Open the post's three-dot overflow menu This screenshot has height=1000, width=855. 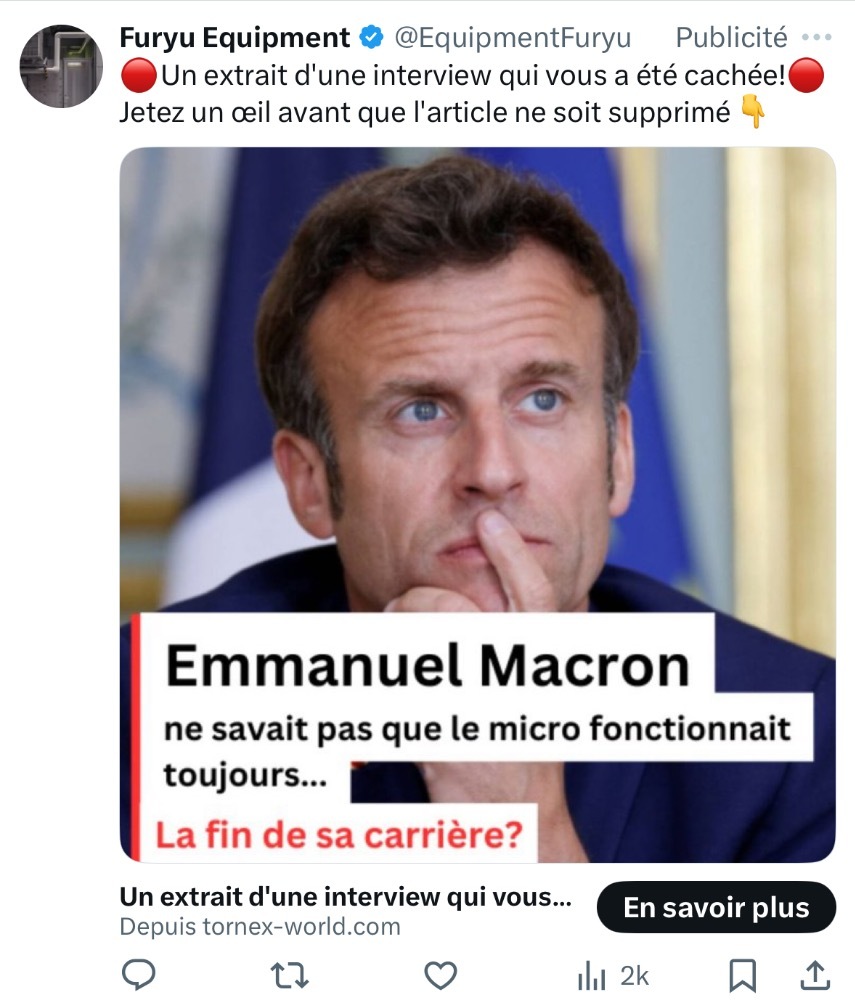817,39
